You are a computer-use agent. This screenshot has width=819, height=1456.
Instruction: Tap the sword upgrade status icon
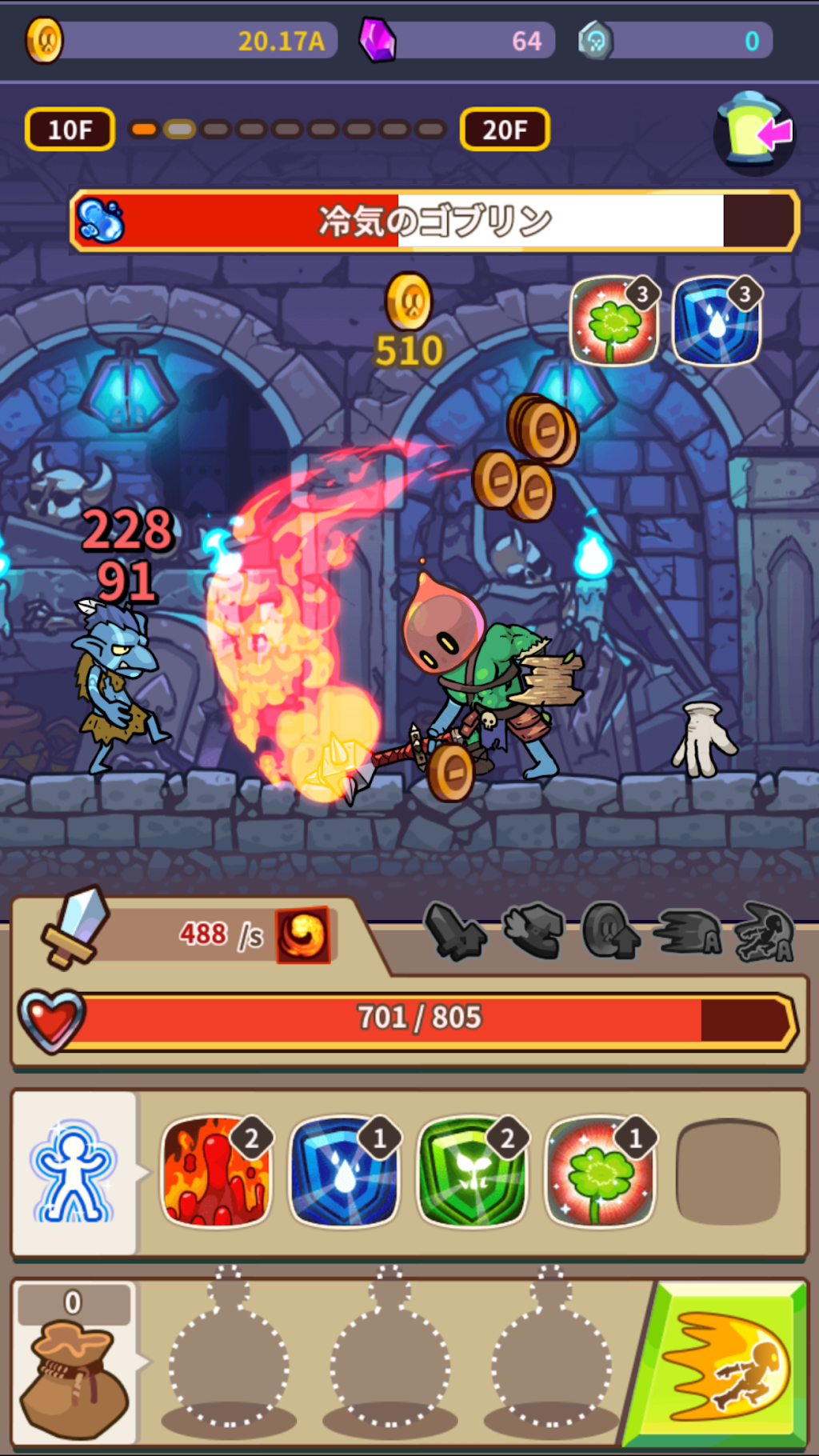point(456,932)
